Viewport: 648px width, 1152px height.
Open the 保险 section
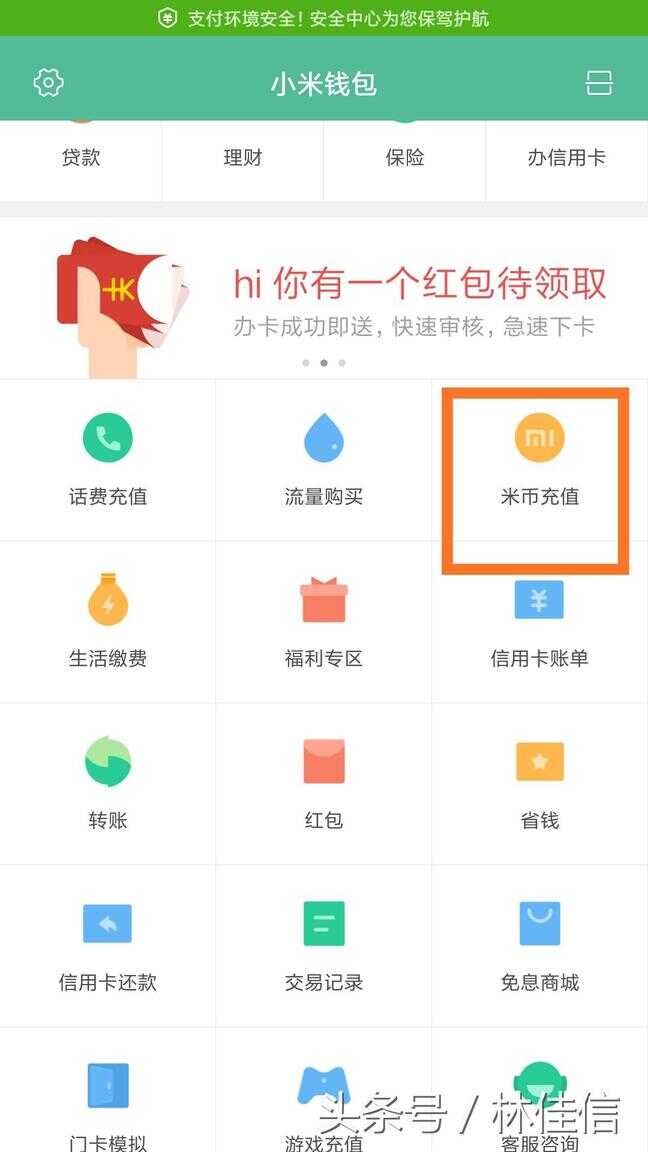(405, 157)
